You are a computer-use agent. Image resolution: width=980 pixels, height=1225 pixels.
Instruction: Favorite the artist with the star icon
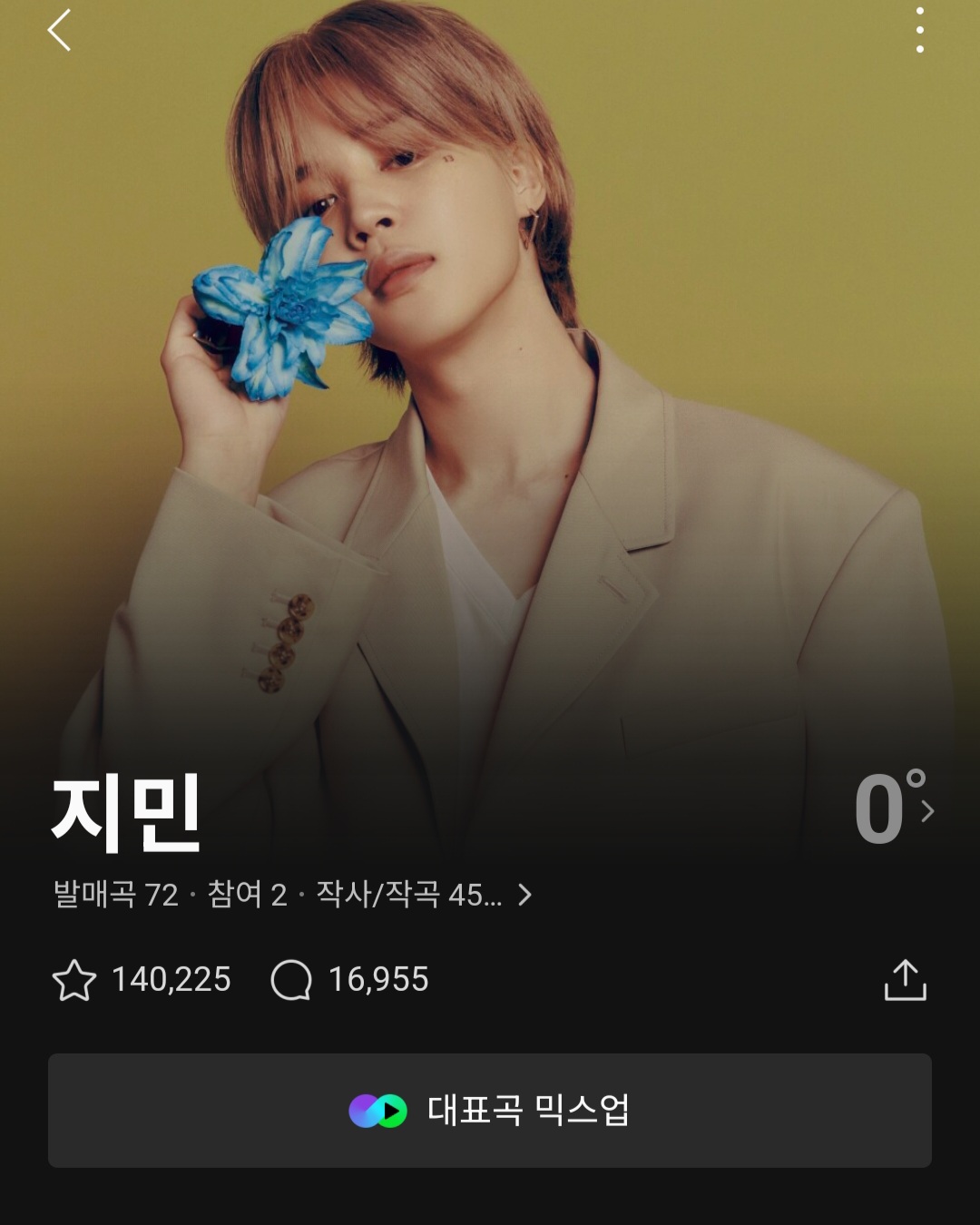pos(74,980)
